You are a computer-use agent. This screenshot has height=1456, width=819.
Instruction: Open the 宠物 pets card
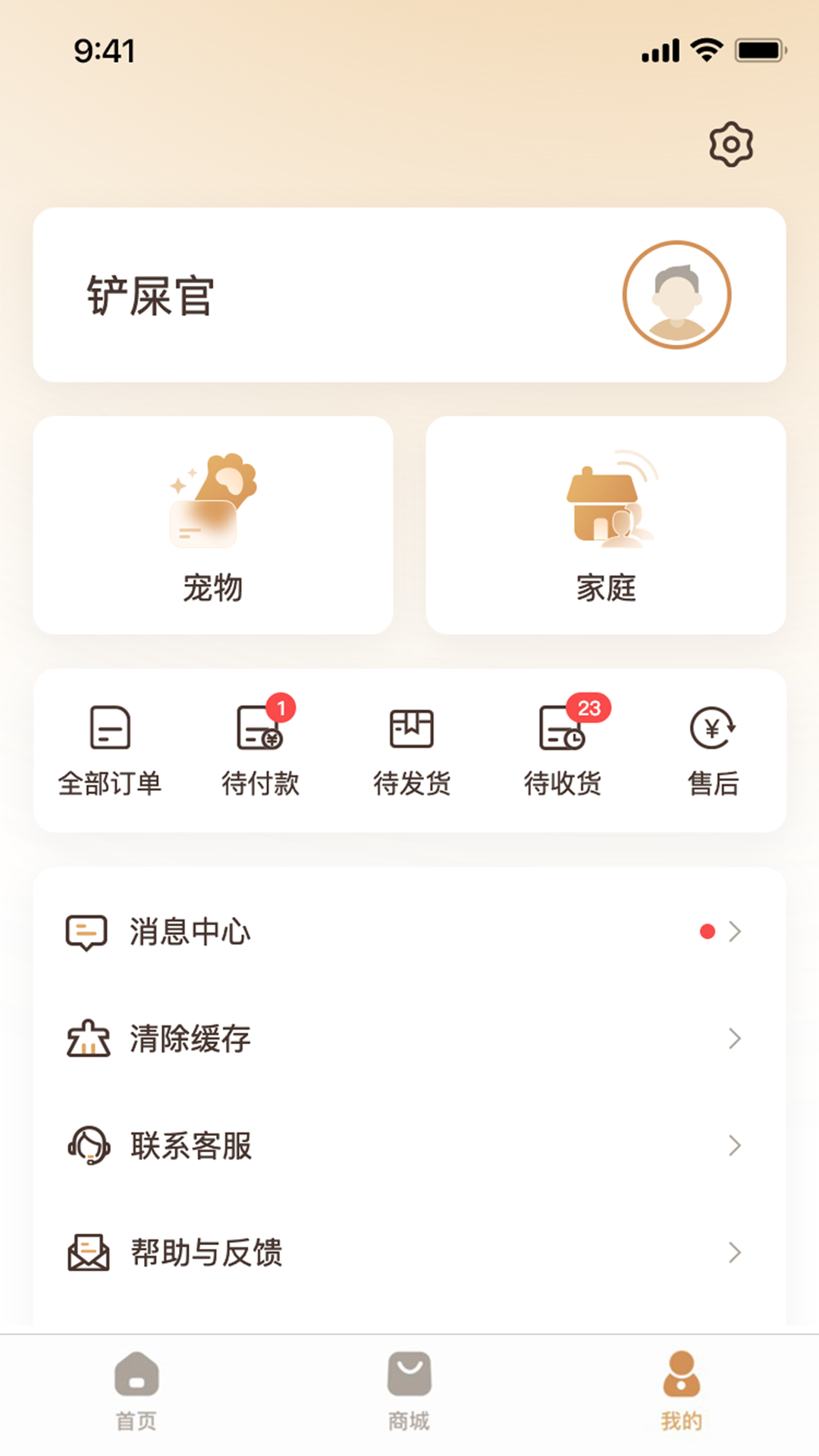214,523
